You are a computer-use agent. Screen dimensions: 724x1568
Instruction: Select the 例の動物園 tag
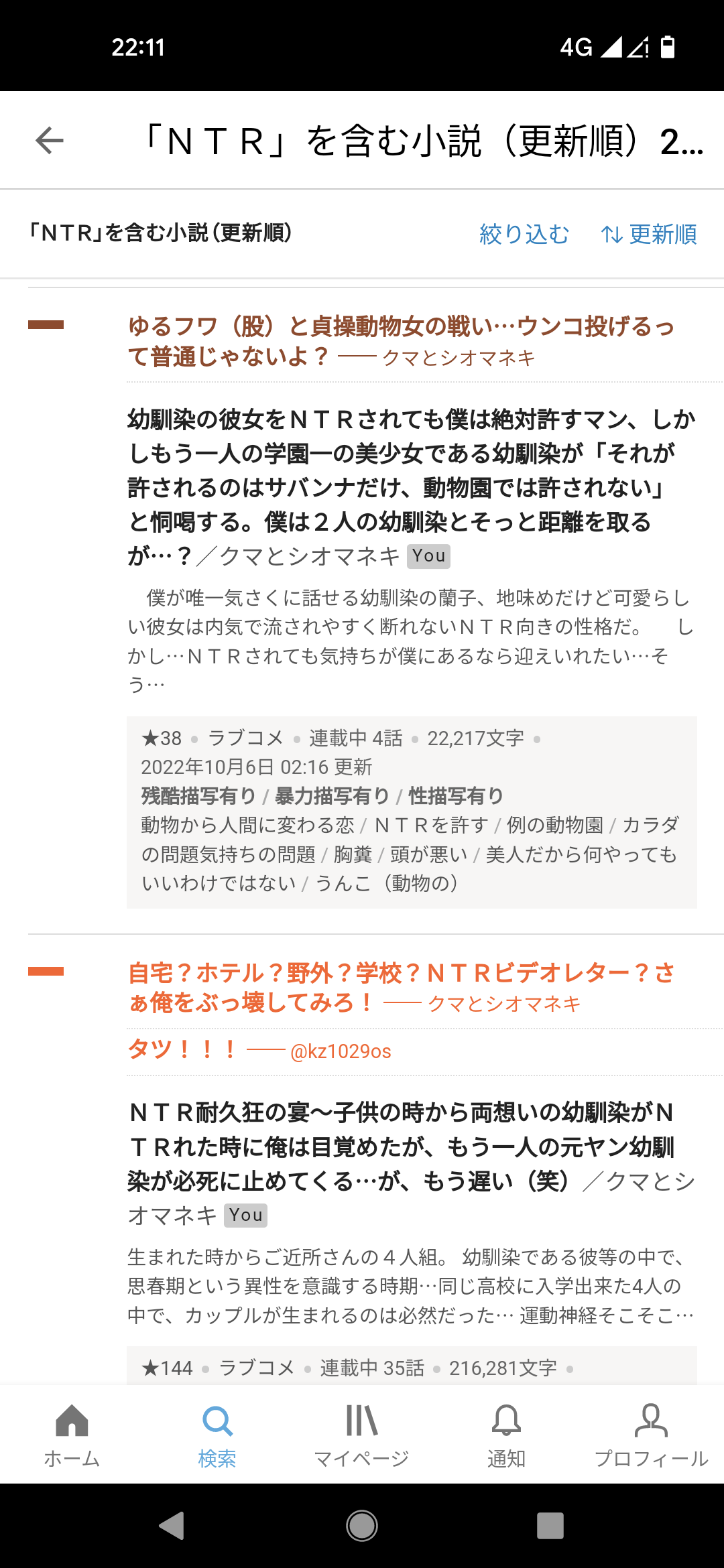pyautogui.click(x=555, y=825)
